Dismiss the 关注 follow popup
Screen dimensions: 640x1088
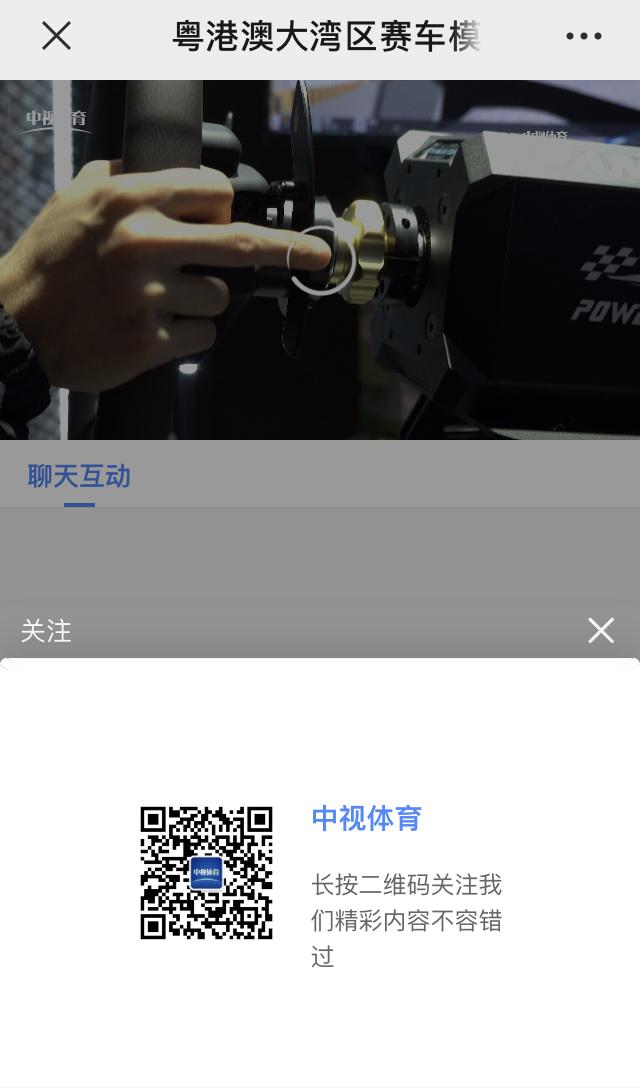pyautogui.click(x=600, y=630)
